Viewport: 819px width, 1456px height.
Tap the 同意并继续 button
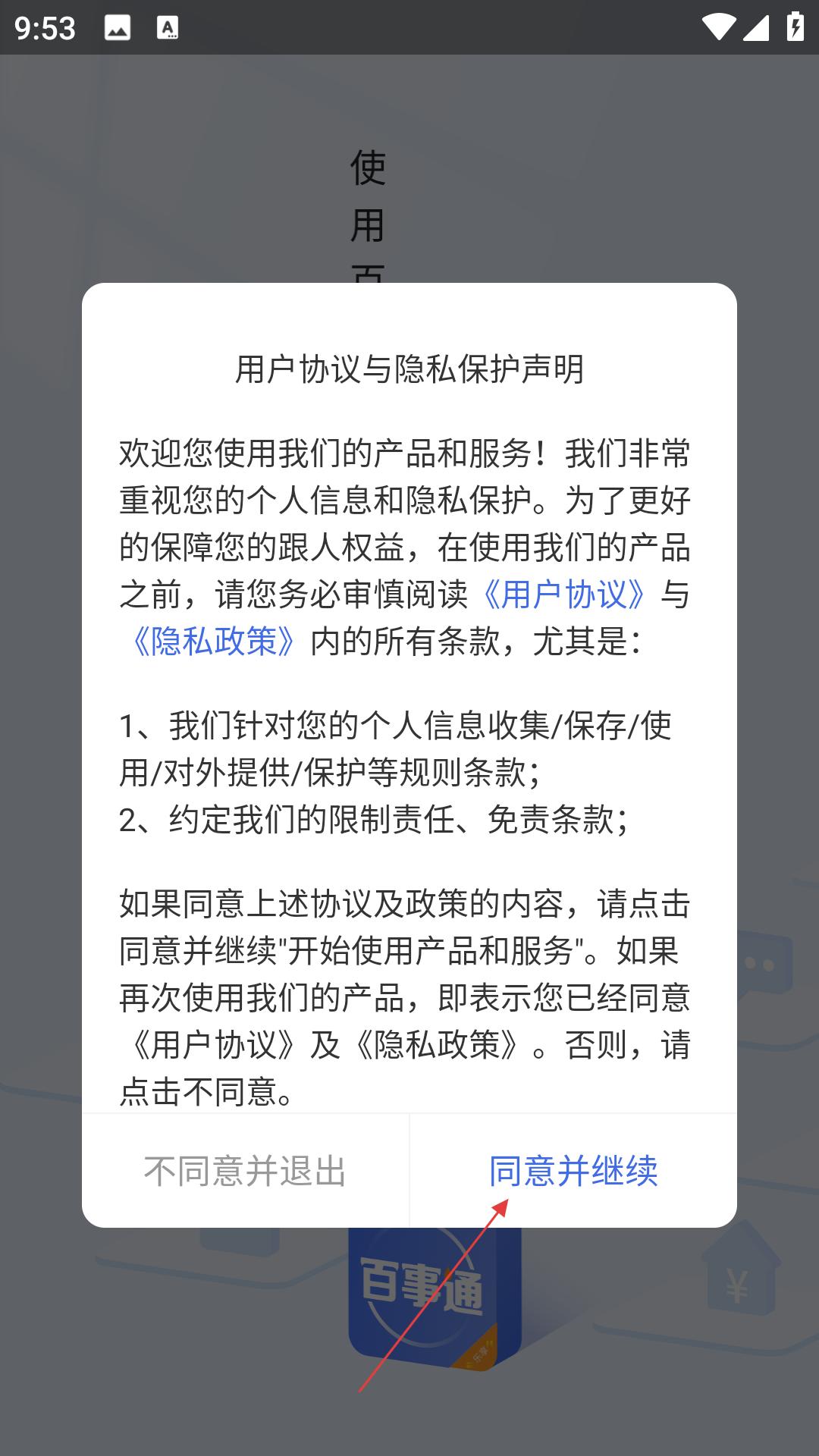click(573, 1171)
